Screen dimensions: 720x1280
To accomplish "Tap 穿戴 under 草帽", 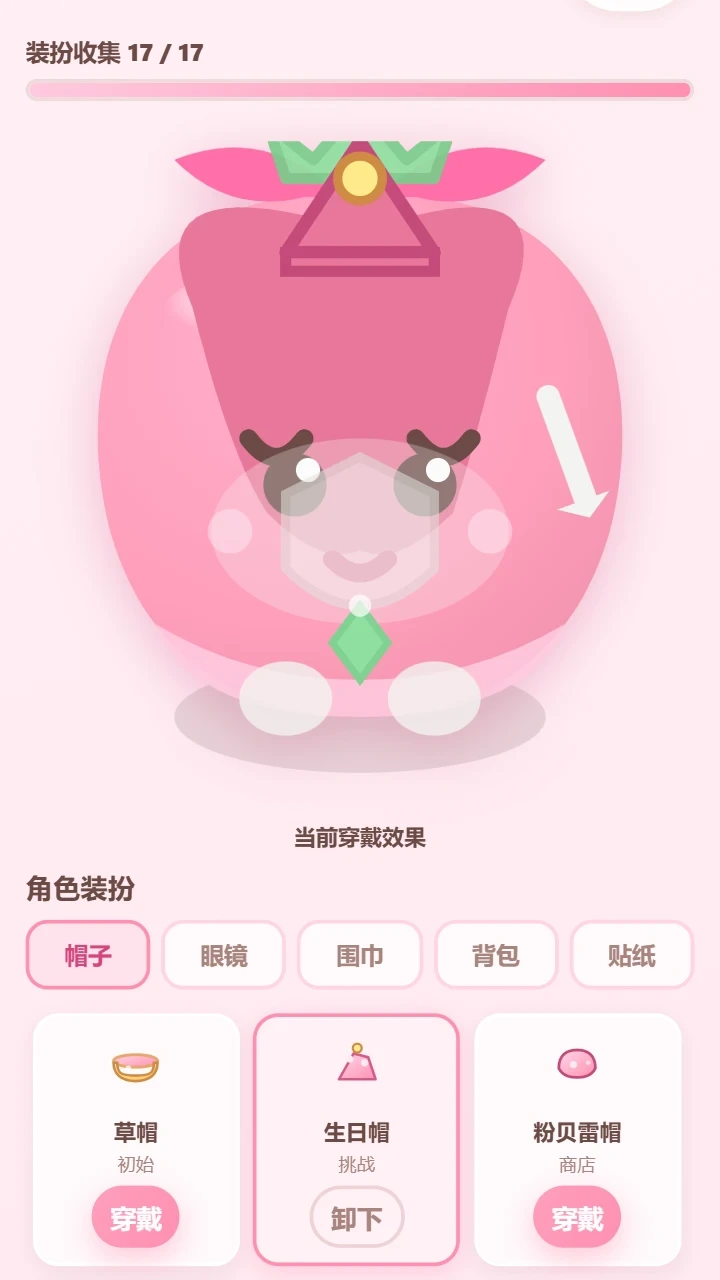I will (136, 1218).
